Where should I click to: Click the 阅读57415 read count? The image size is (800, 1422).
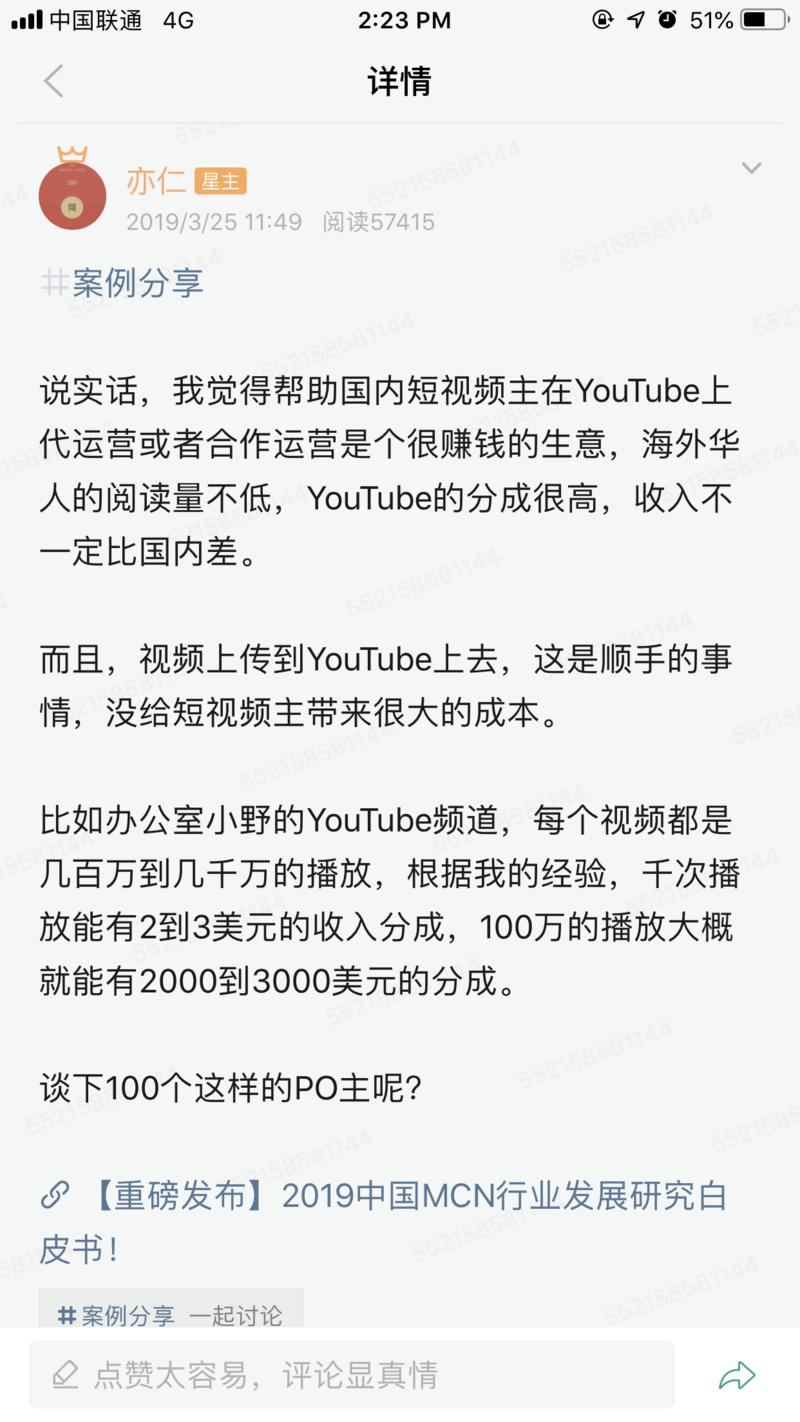[379, 221]
